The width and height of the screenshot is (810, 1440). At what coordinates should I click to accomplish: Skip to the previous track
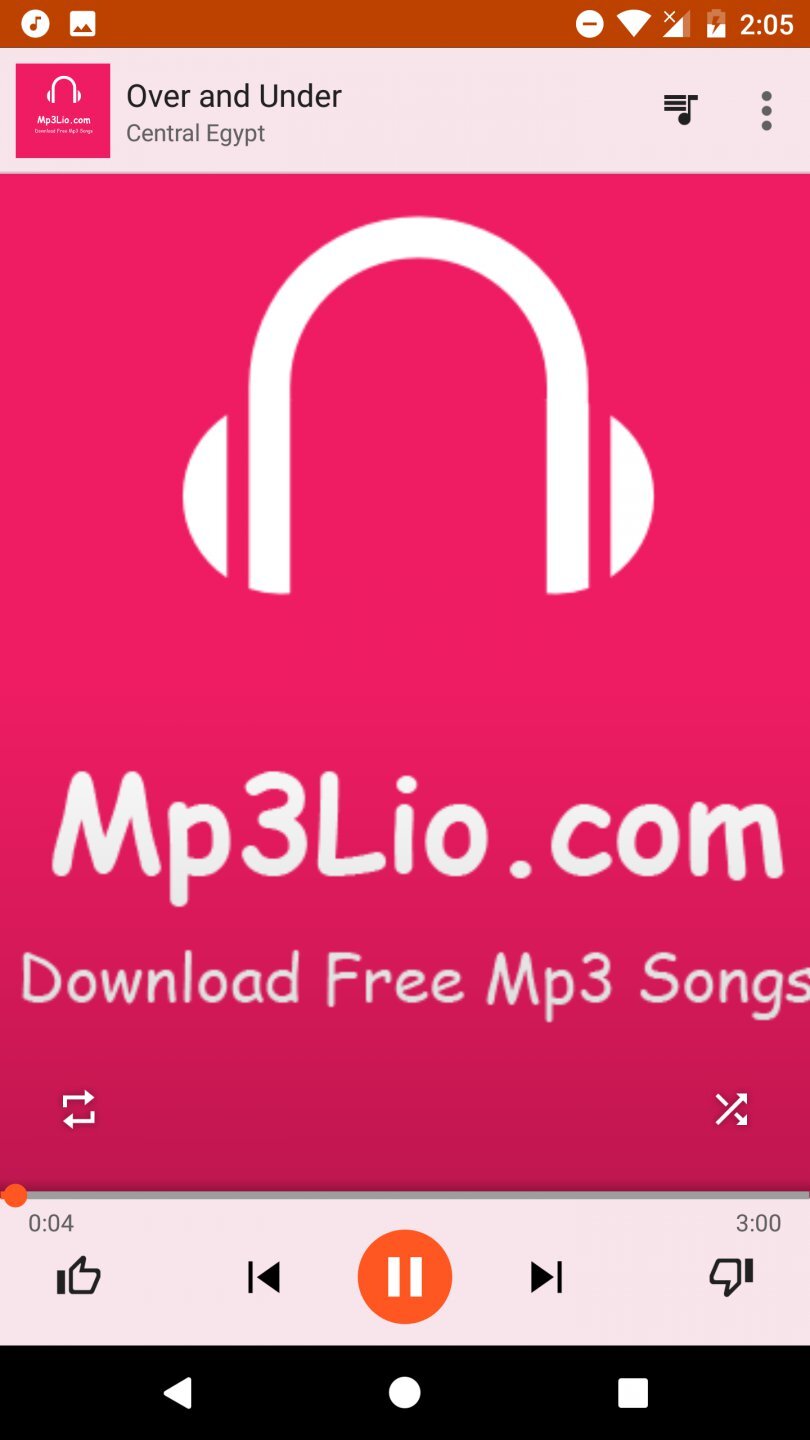[x=264, y=1277]
